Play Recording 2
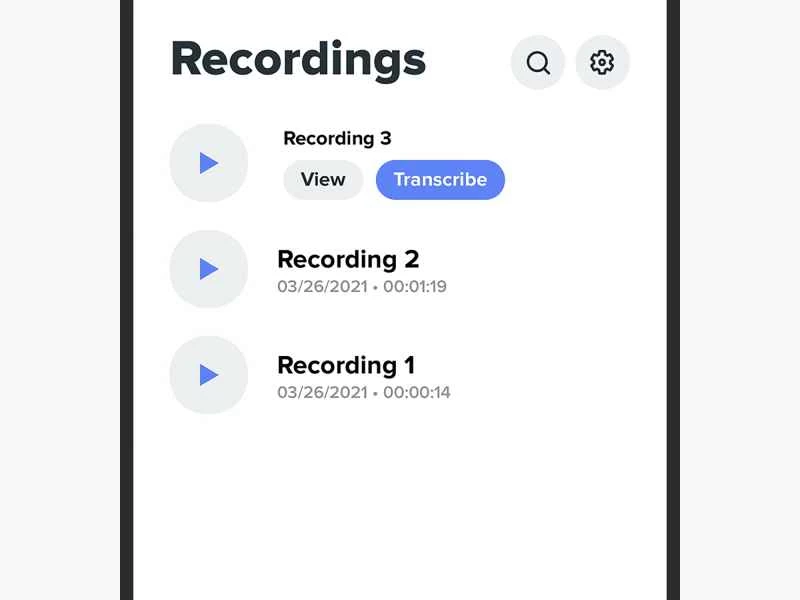 pos(209,269)
